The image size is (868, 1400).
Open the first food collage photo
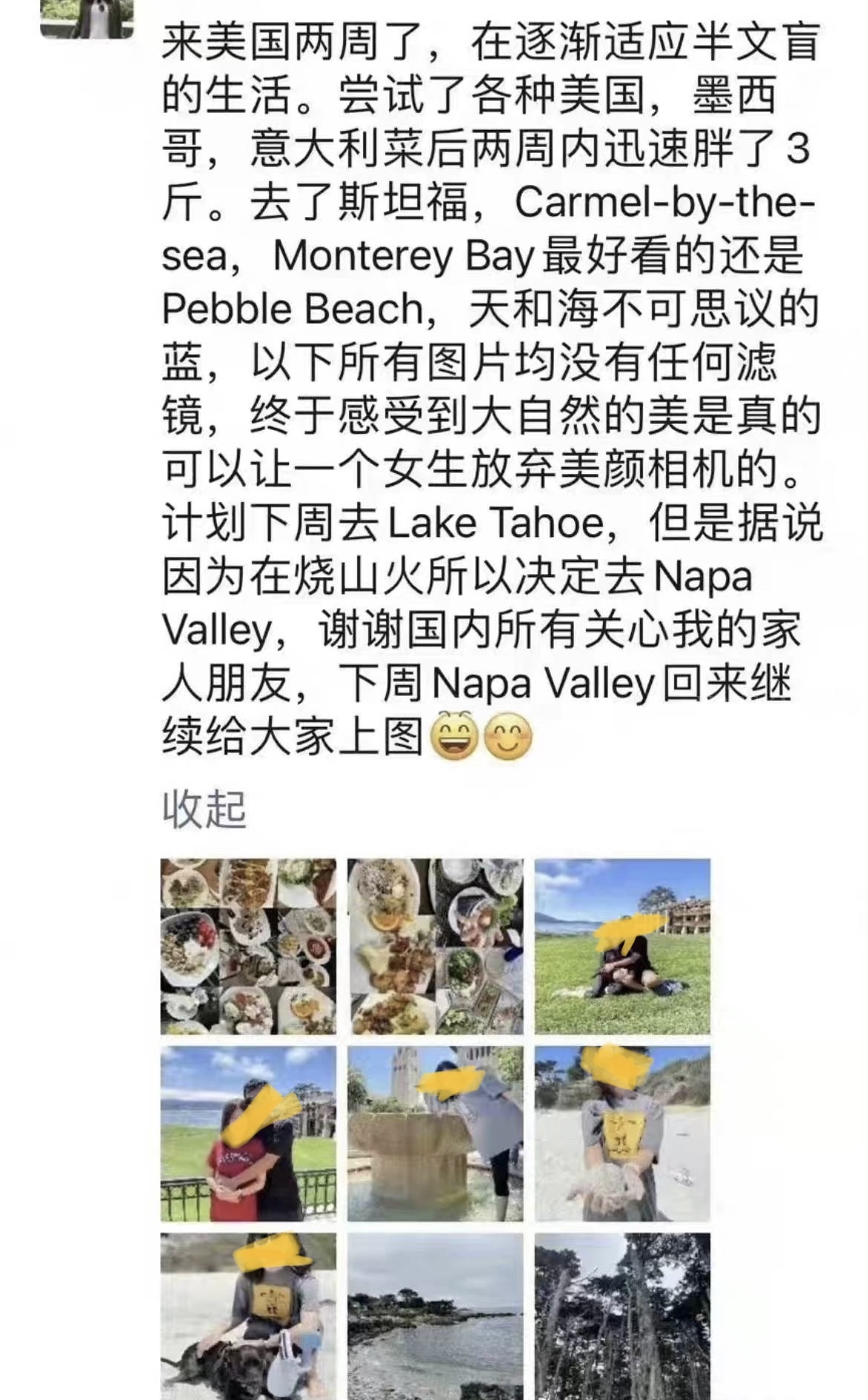pos(248,946)
